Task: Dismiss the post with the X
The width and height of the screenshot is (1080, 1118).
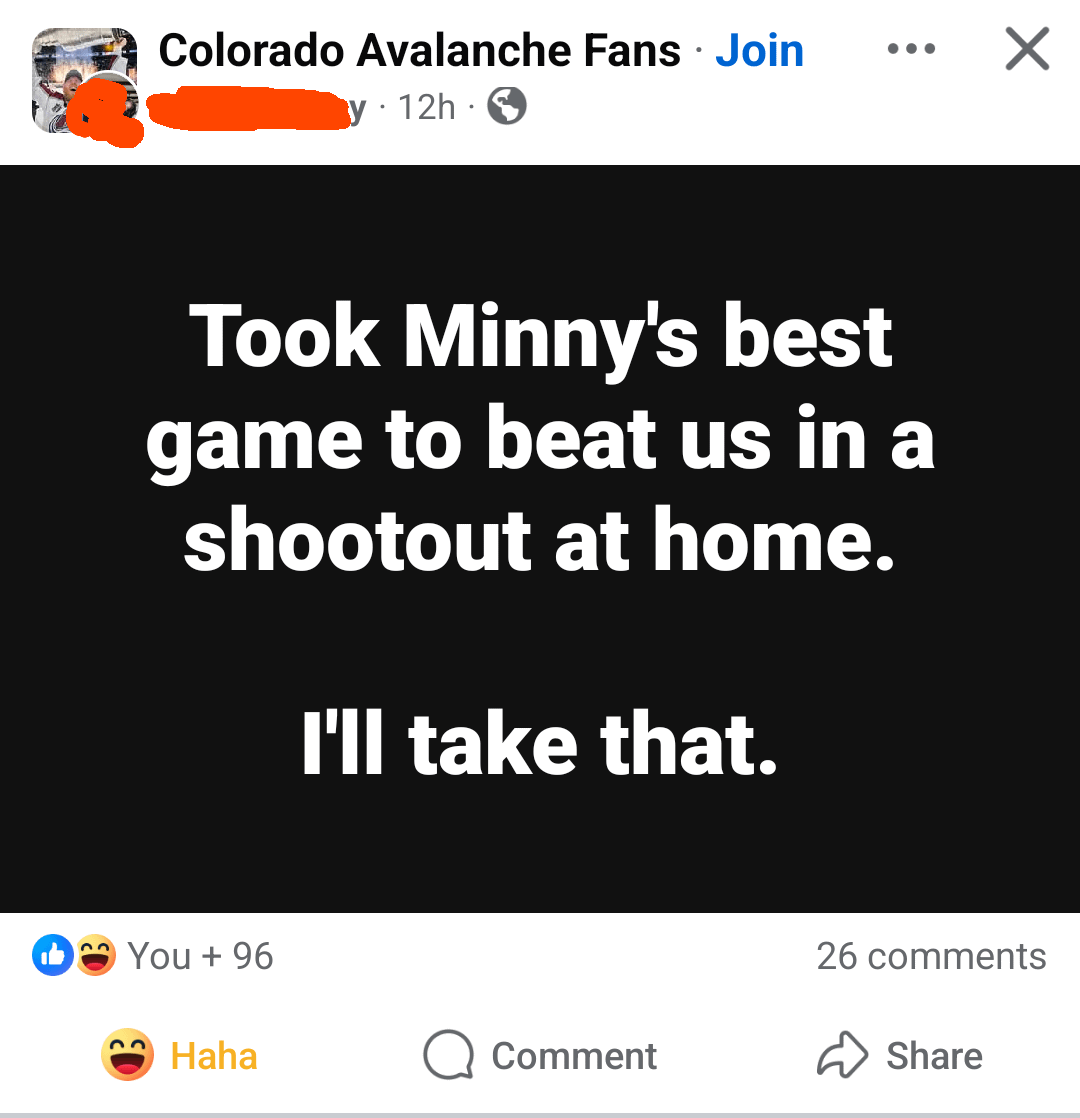Action: (x=1027, y=49)
